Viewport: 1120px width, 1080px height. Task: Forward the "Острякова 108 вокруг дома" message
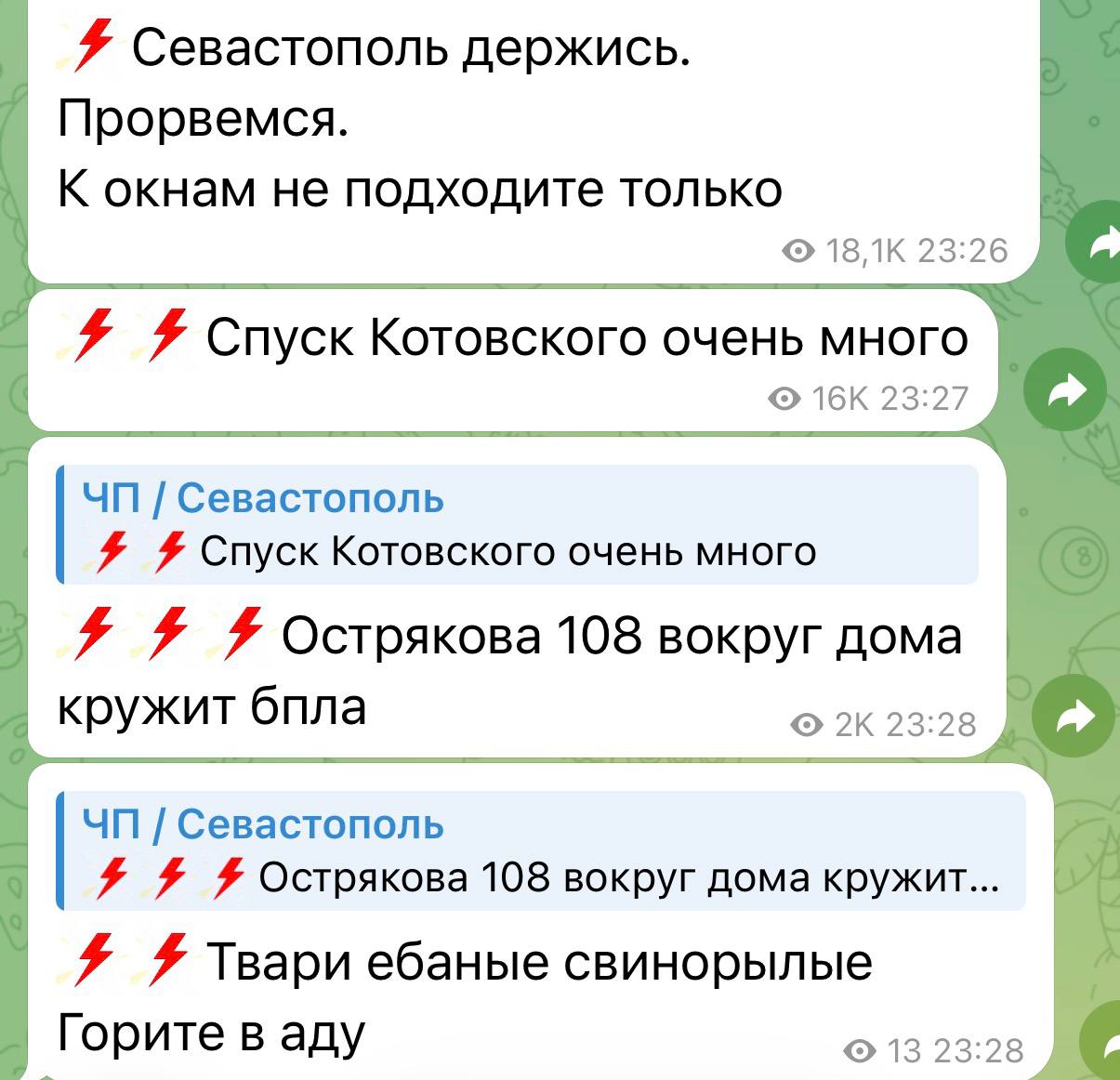coord(1074,716)
